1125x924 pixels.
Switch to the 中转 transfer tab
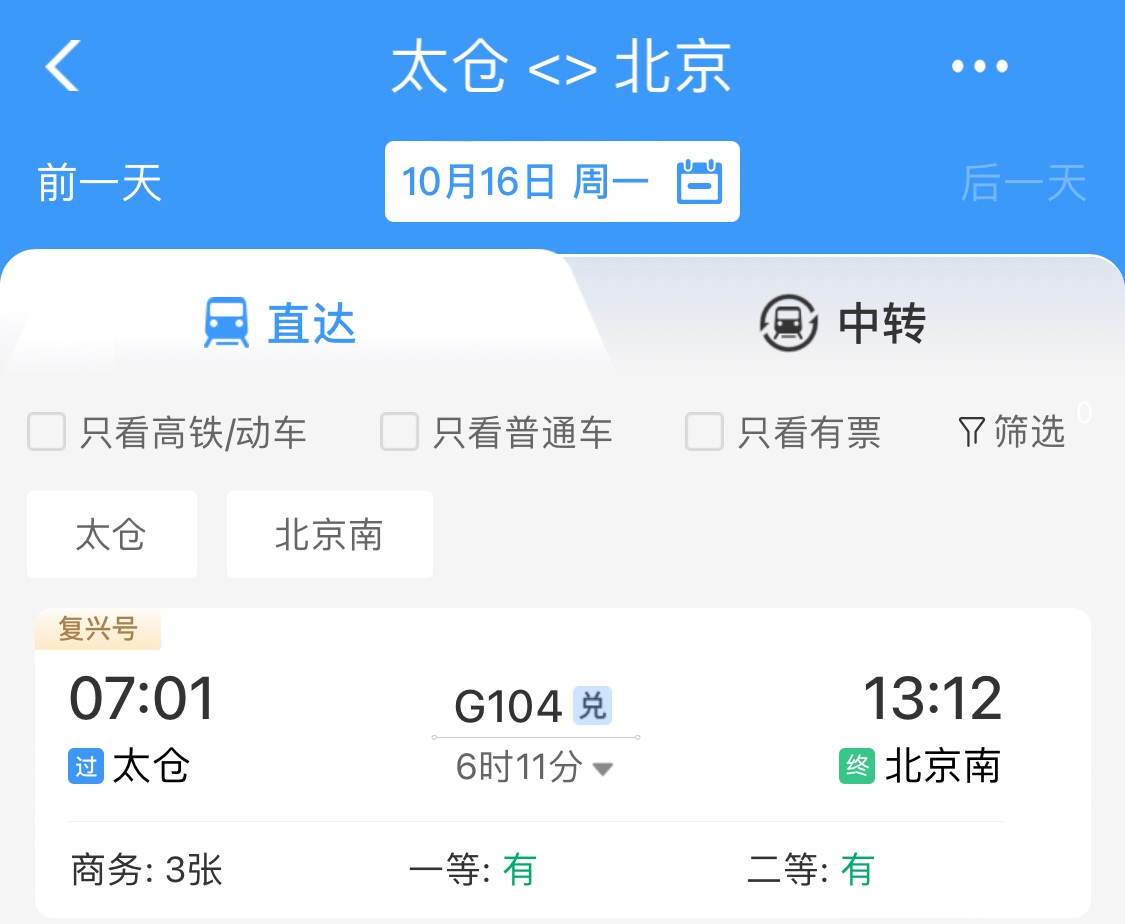(843, 323)
